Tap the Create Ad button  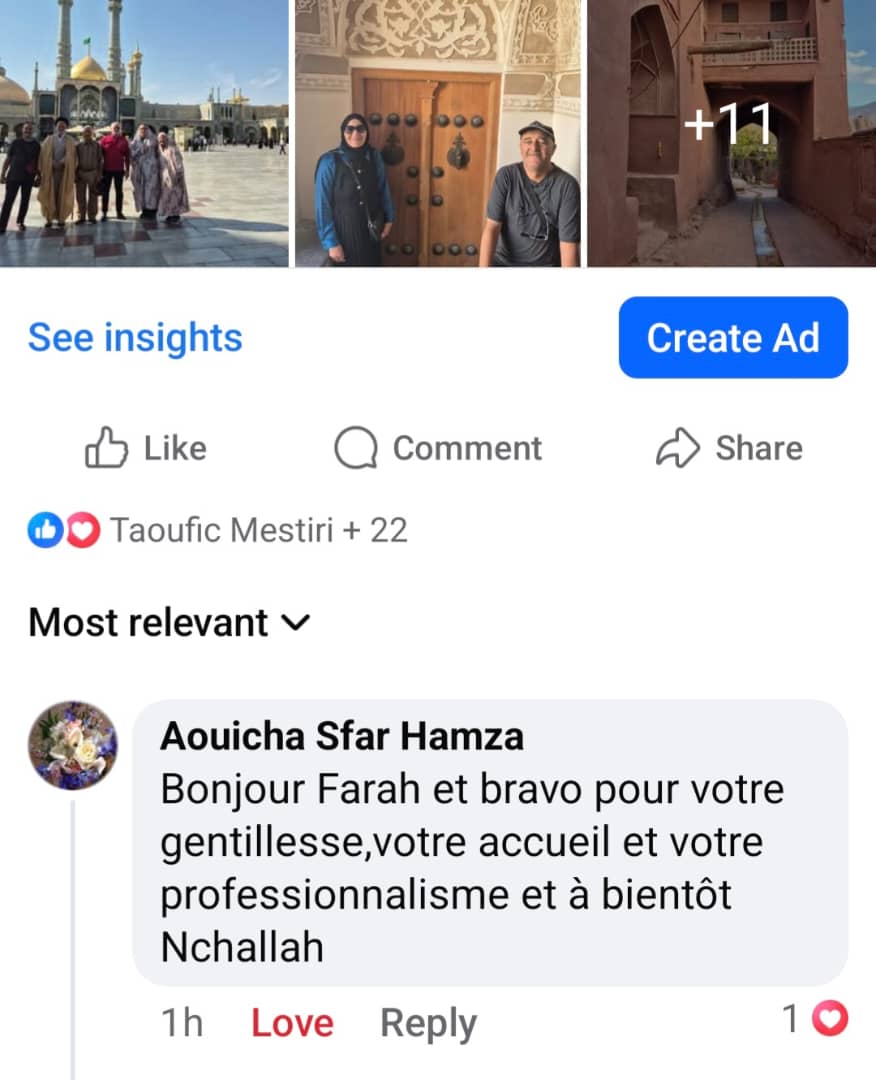coord(733,338)
